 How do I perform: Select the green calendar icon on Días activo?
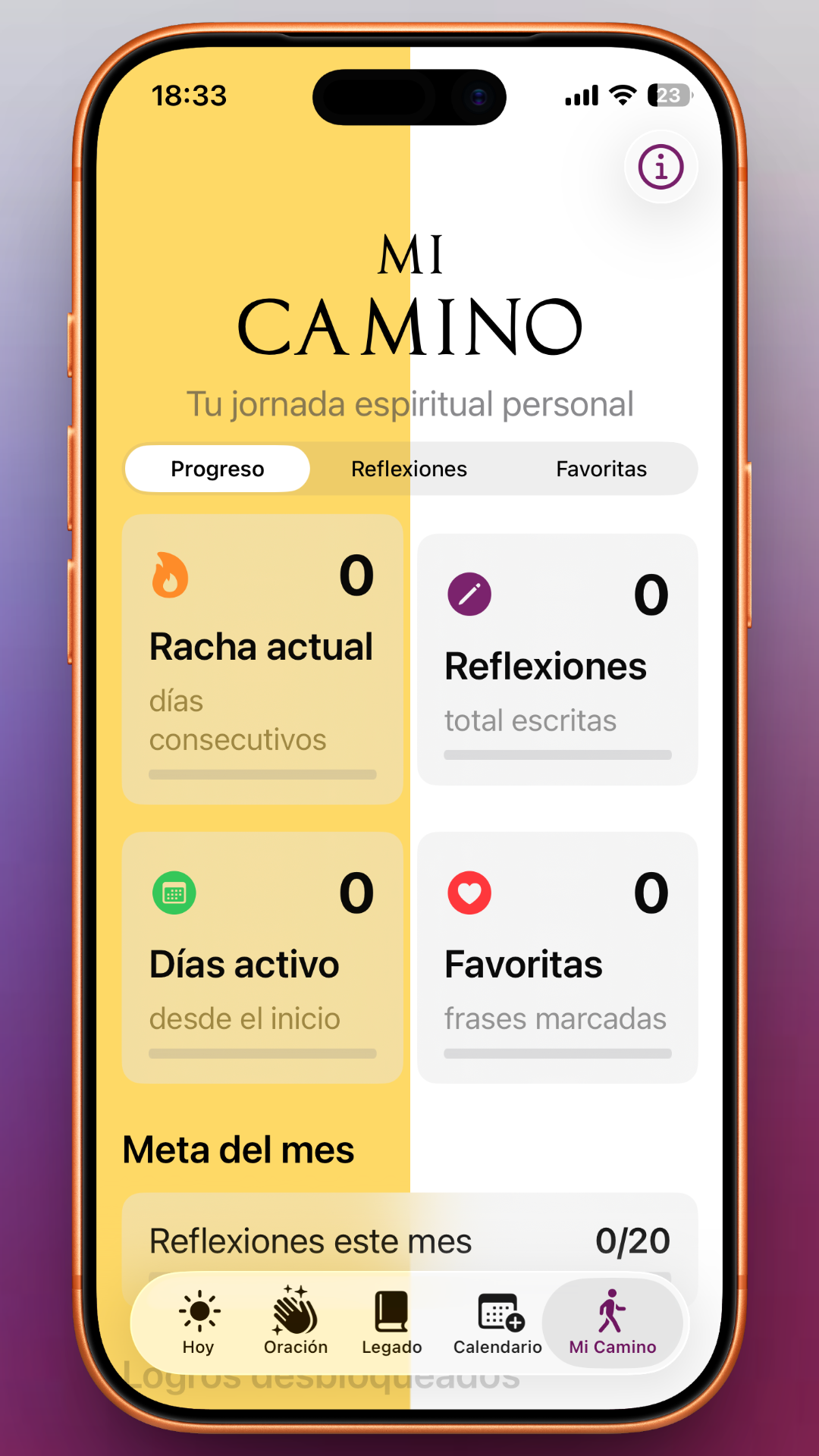click(174, 893)
